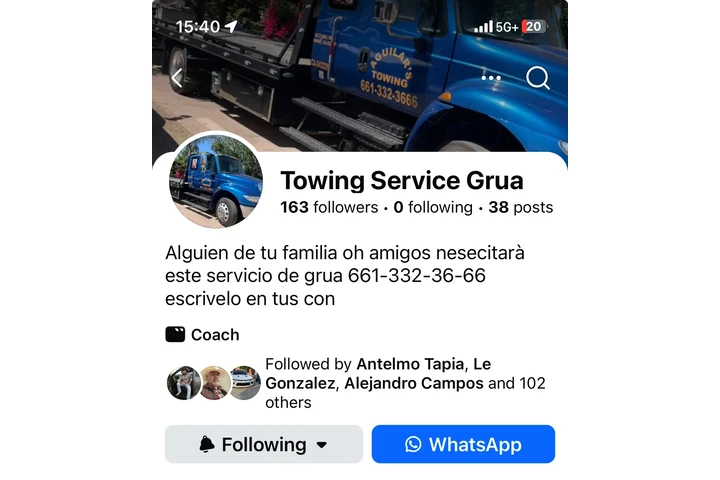Screen dimensions: 720x480
Task: View the Towing Service Grua profile picture
Action: pyautogui.click(x=216, y=181)
